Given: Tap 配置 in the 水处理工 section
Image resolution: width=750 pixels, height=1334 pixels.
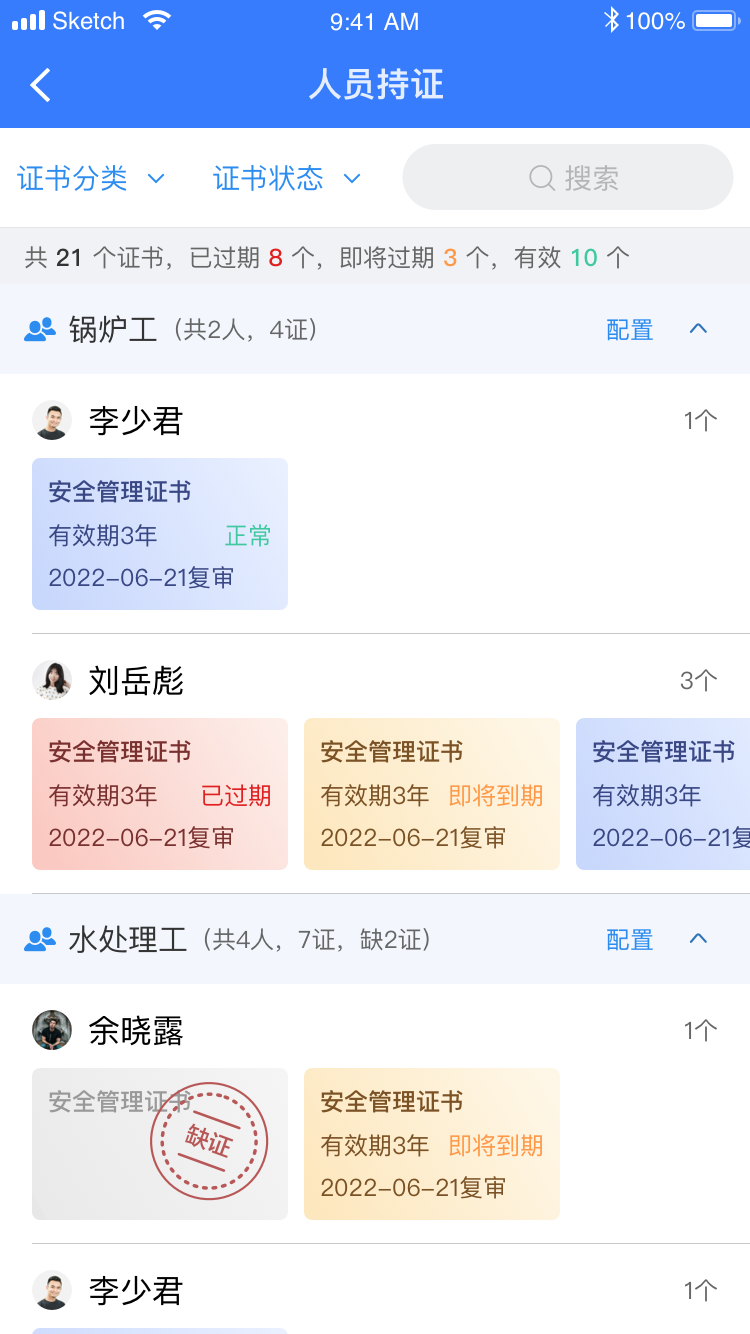Looking at the screenshot, I should (630, 940).
